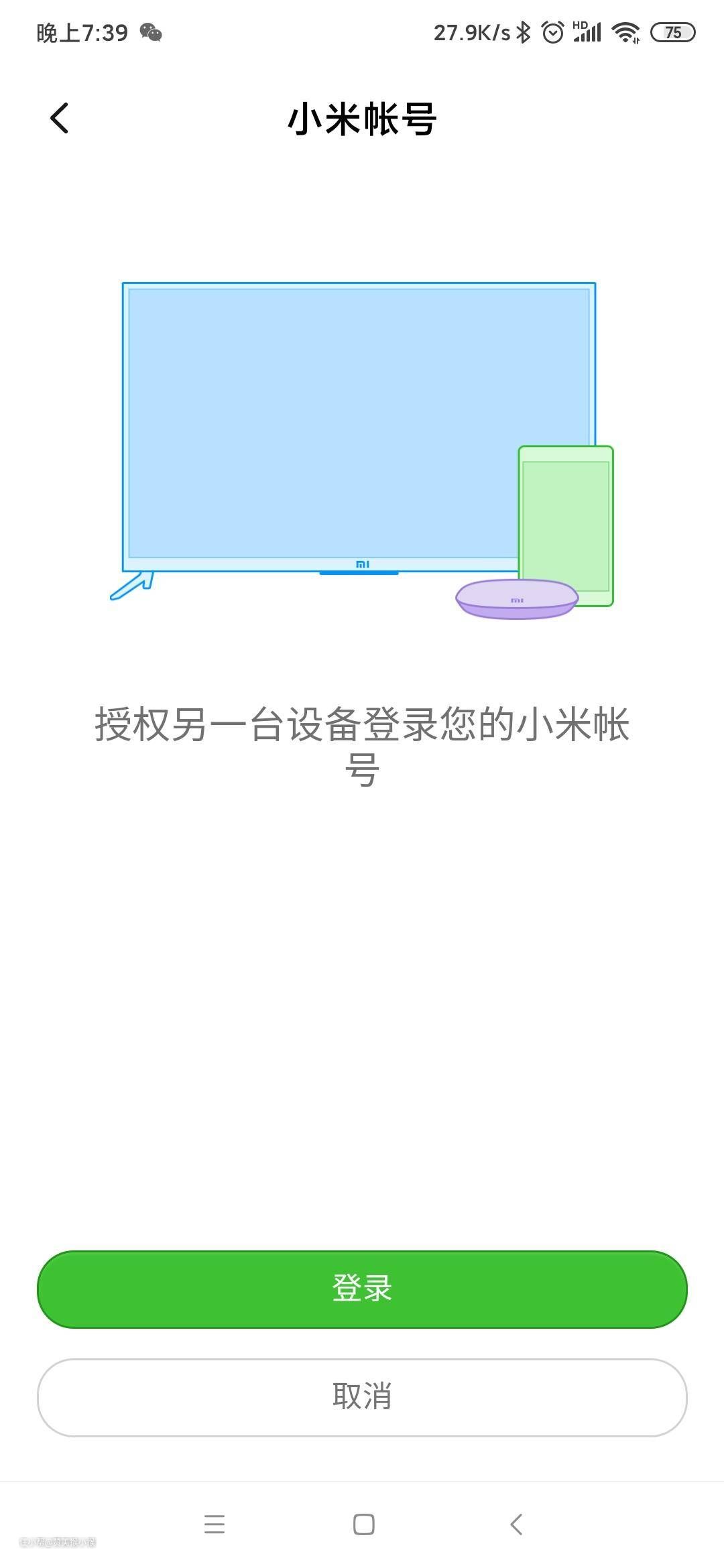Open recent apps from navigation bar
This screenshot has width=724, height=1568.
coord(215,1524)
